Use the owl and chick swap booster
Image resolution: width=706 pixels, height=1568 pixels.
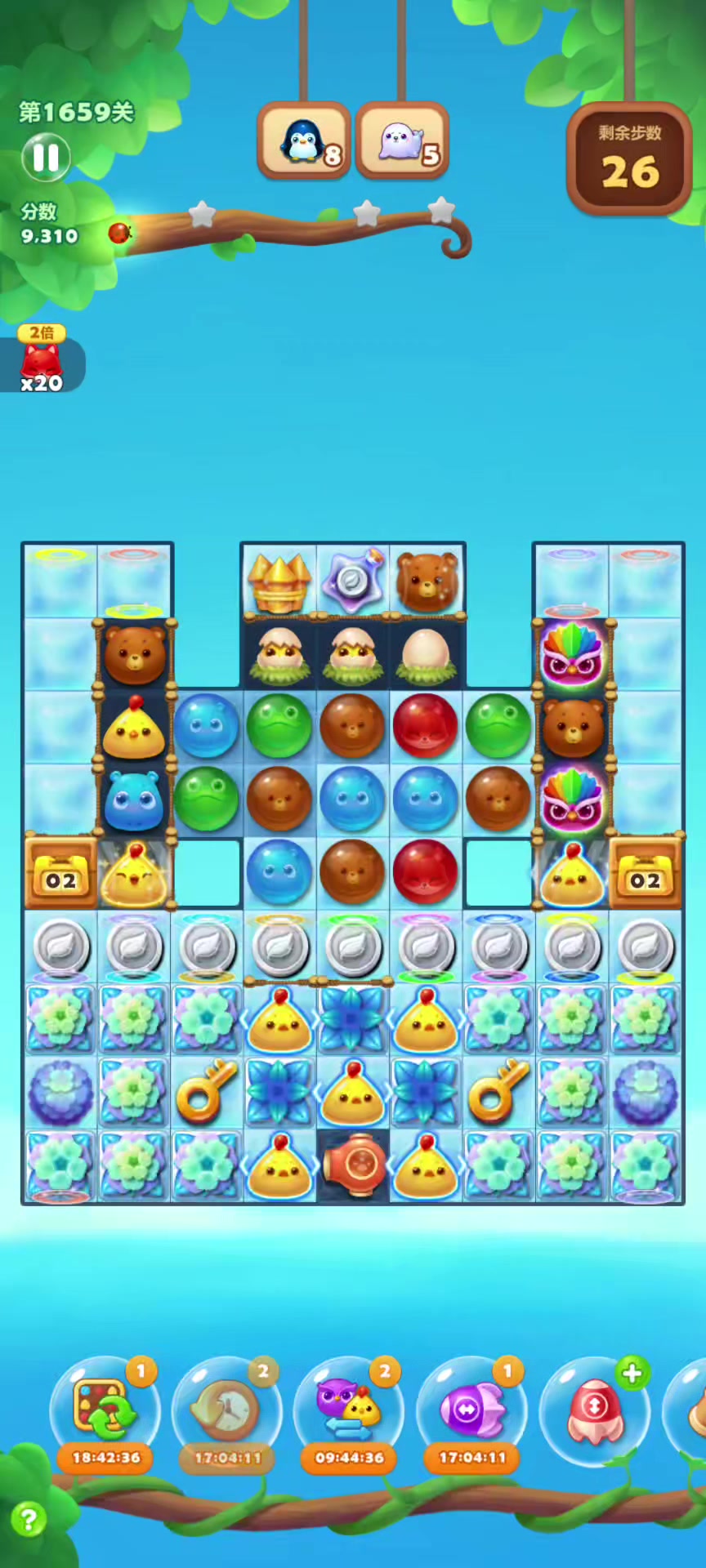point(349,1410)
